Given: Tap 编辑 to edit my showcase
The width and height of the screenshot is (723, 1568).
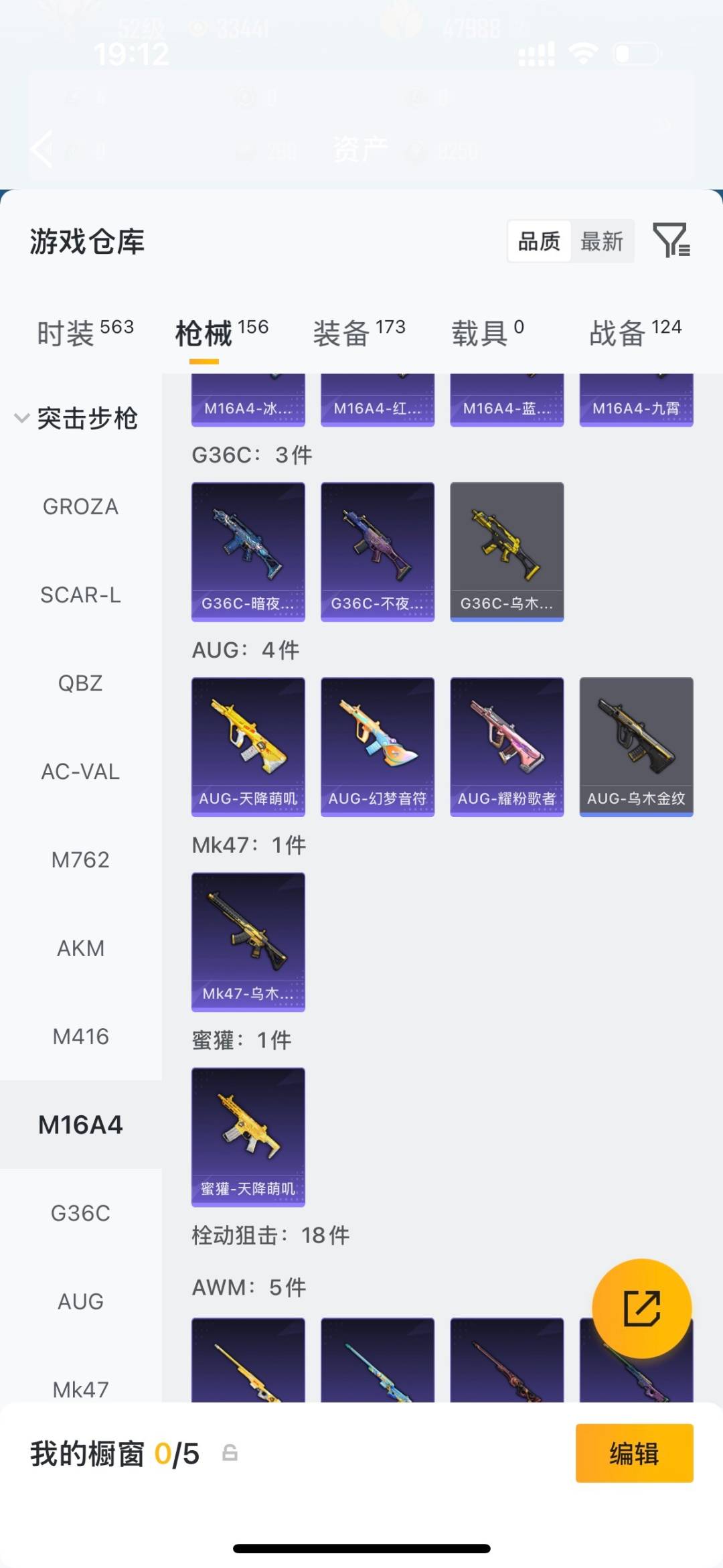Looking at the screenshot, I should [634, 1453].
